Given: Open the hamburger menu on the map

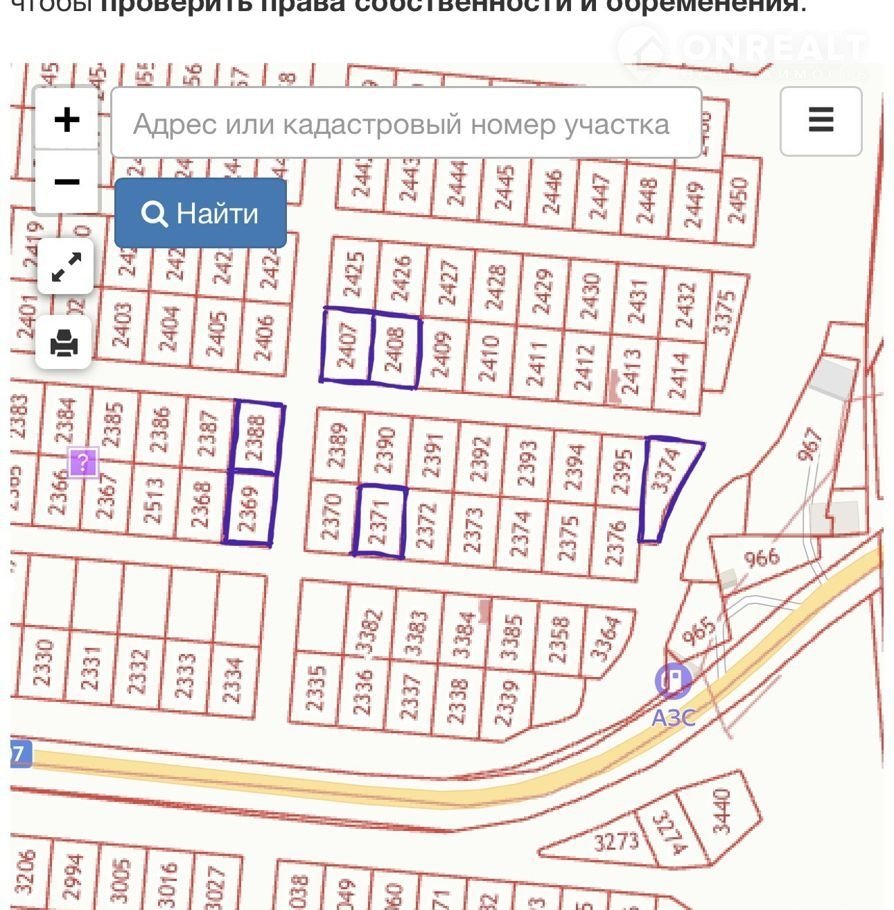Looking at the screenshot, I should click(820, 121).
